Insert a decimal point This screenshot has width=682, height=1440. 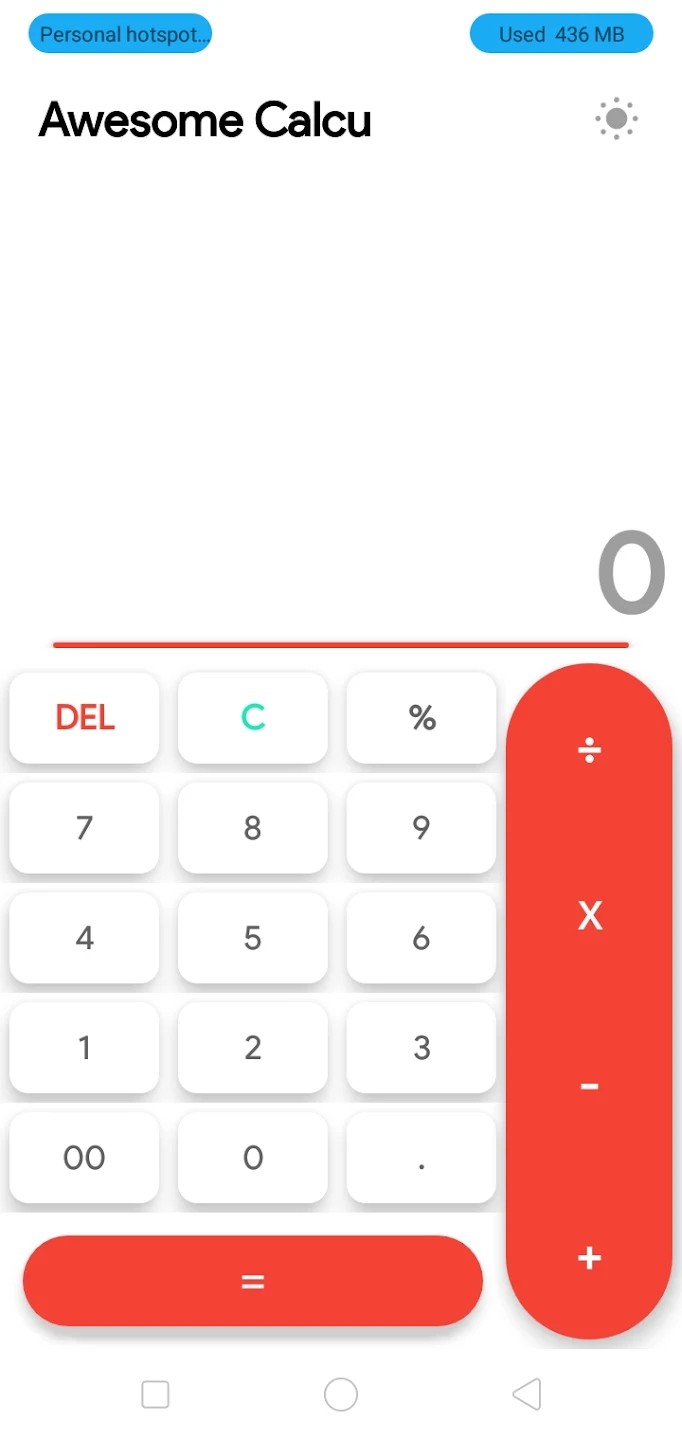(421, 1158)
